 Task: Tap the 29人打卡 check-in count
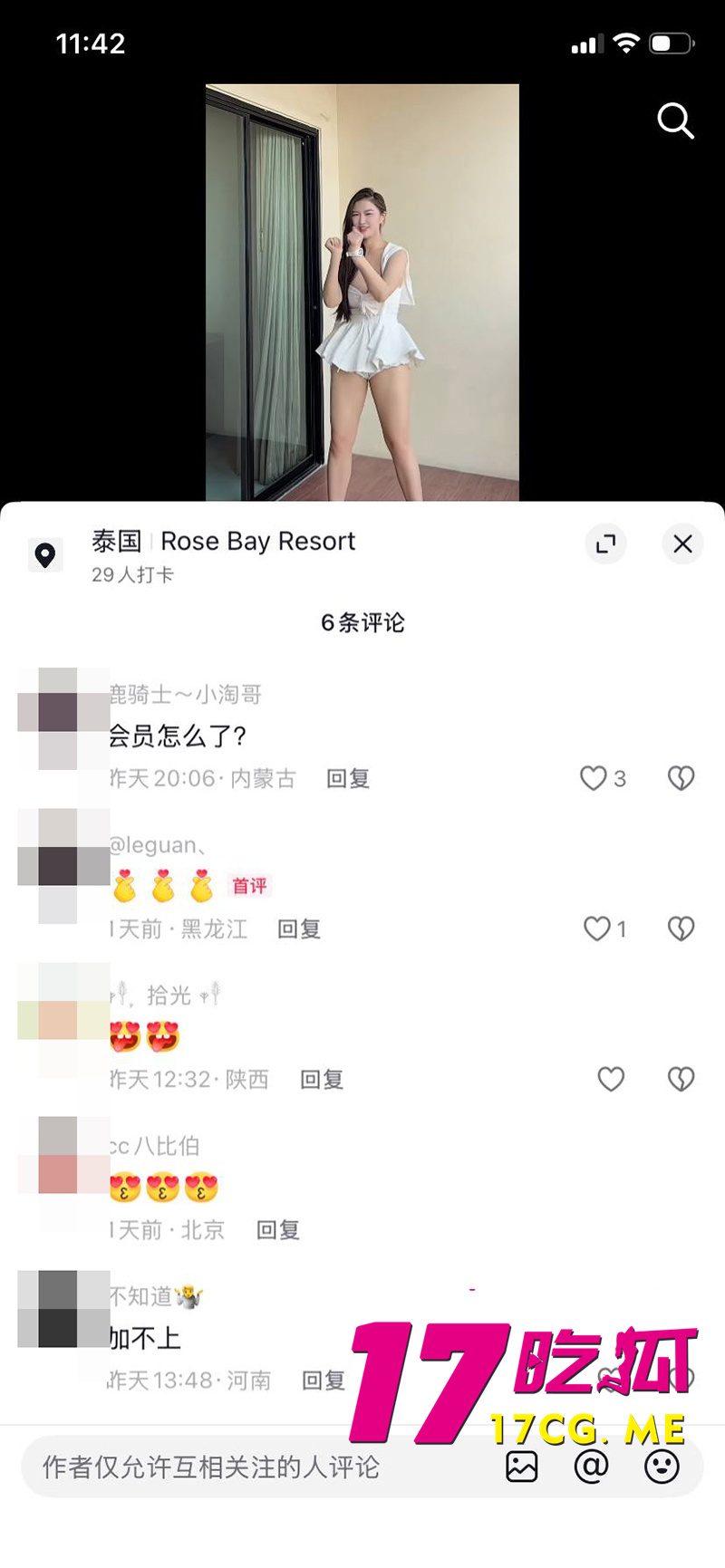click(133, 574)
